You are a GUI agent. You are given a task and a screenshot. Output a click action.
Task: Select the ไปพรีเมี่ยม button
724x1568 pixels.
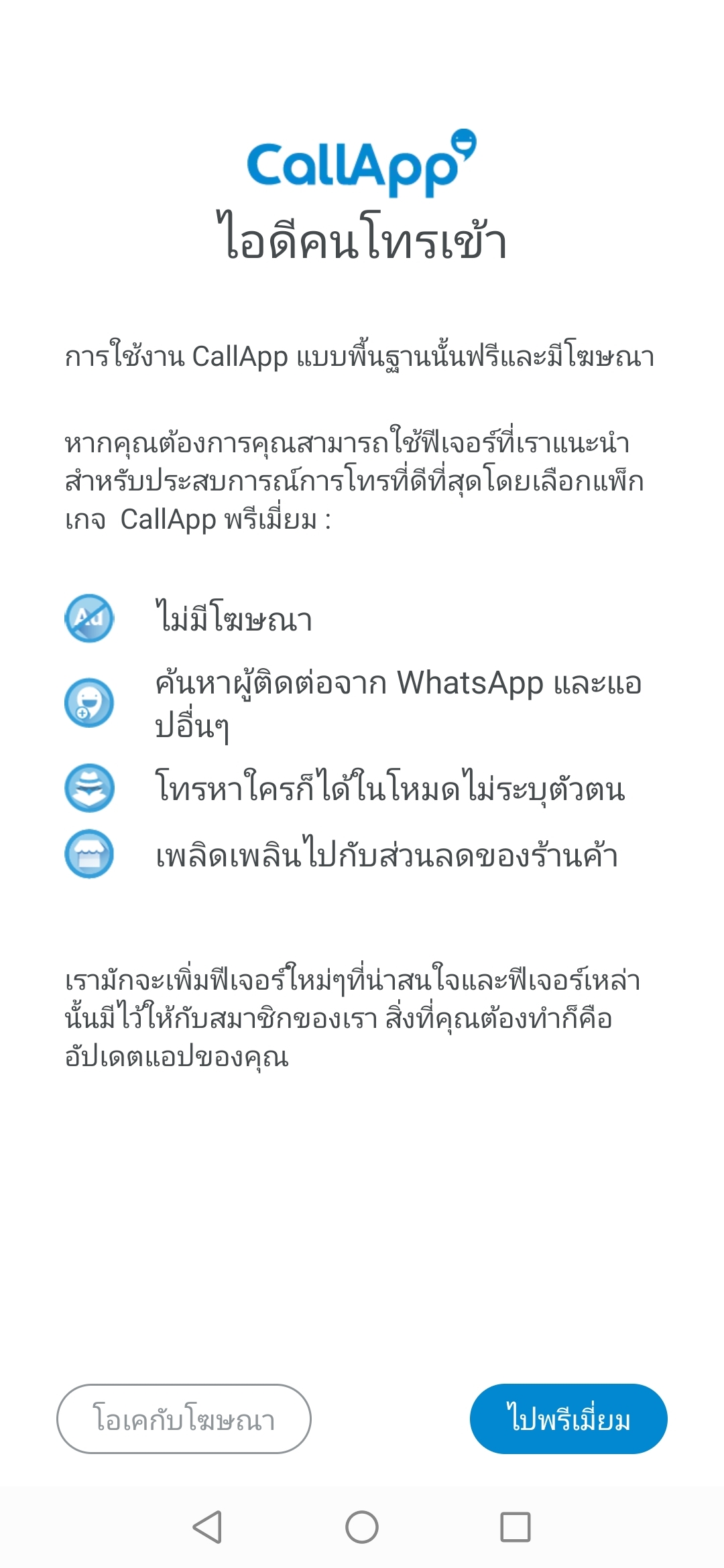[568, 1419]
